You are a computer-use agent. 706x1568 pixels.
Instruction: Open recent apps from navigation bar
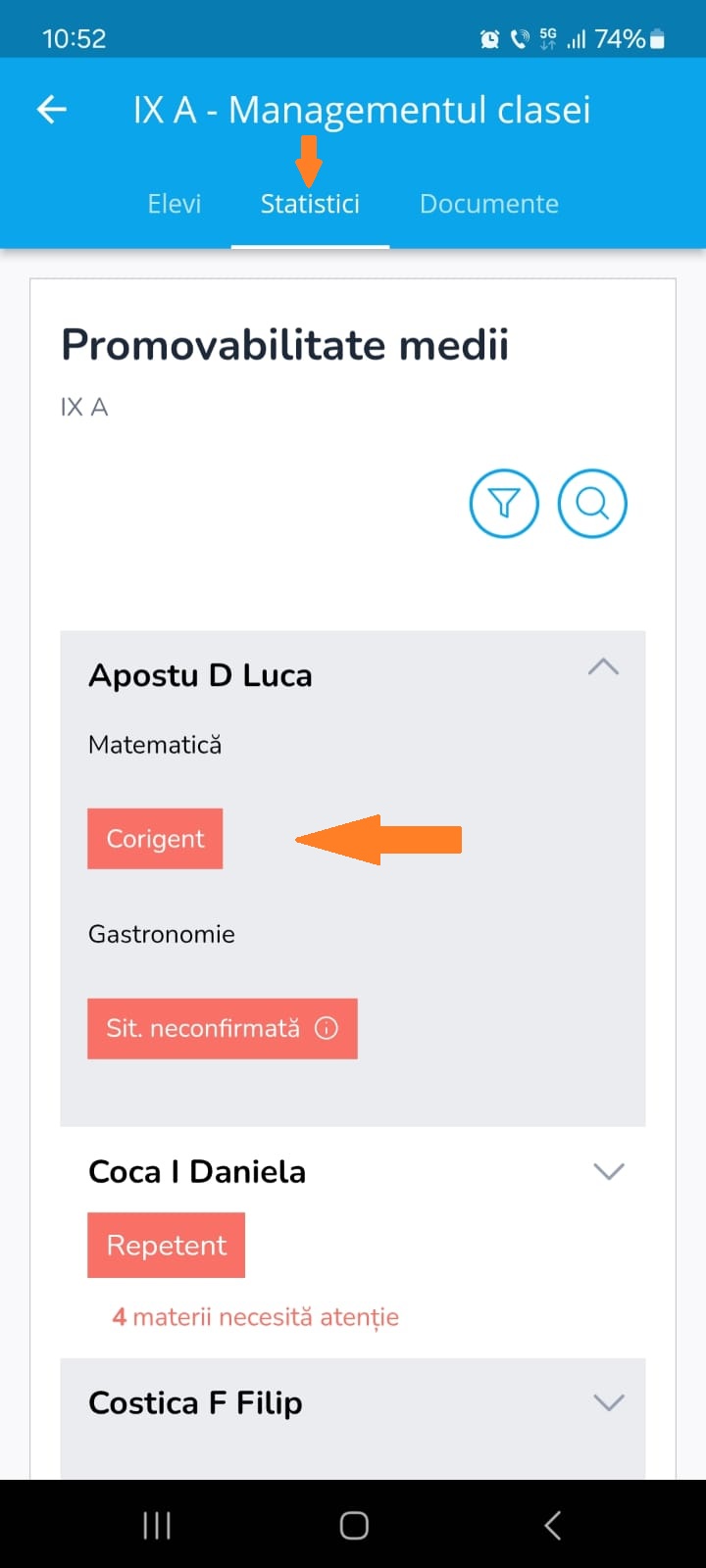click(157, 1525)
